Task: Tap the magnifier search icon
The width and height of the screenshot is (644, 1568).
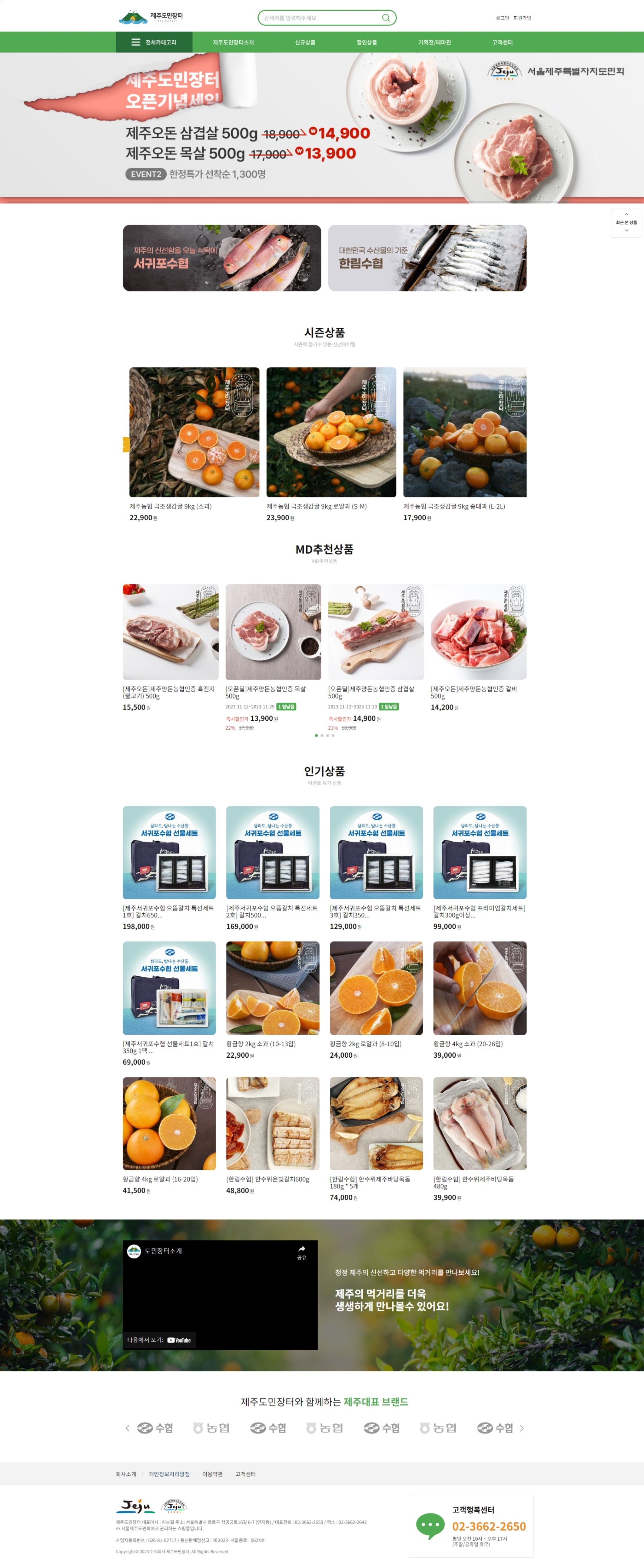Action: pyautogui.click(x=386, y=18)
